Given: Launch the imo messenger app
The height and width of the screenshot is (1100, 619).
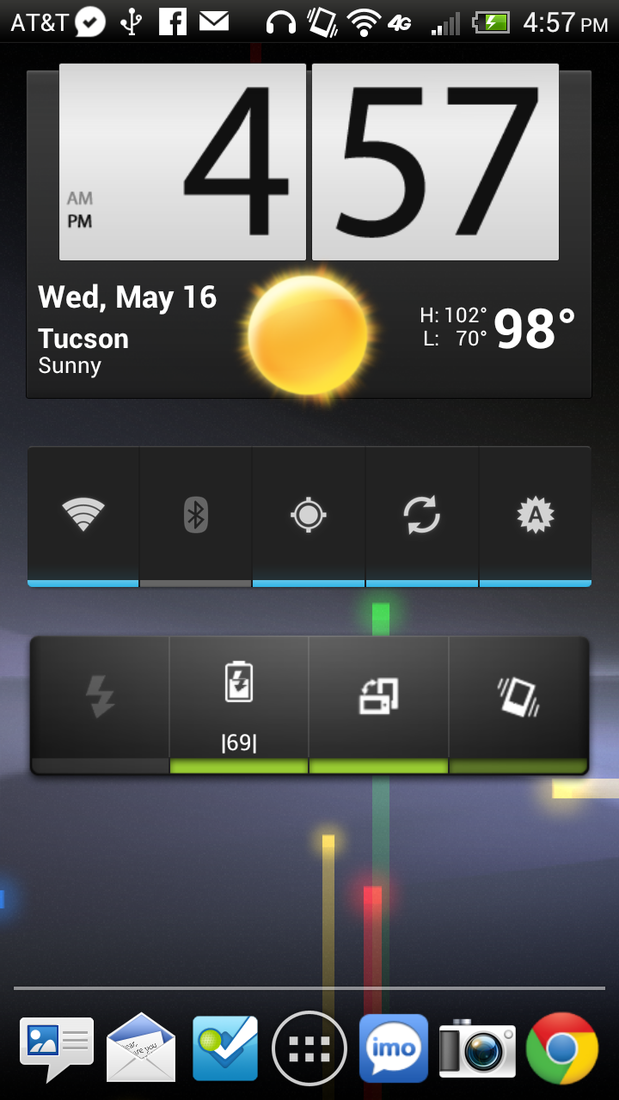Looking at the screenshot, I should point(394,1049).
